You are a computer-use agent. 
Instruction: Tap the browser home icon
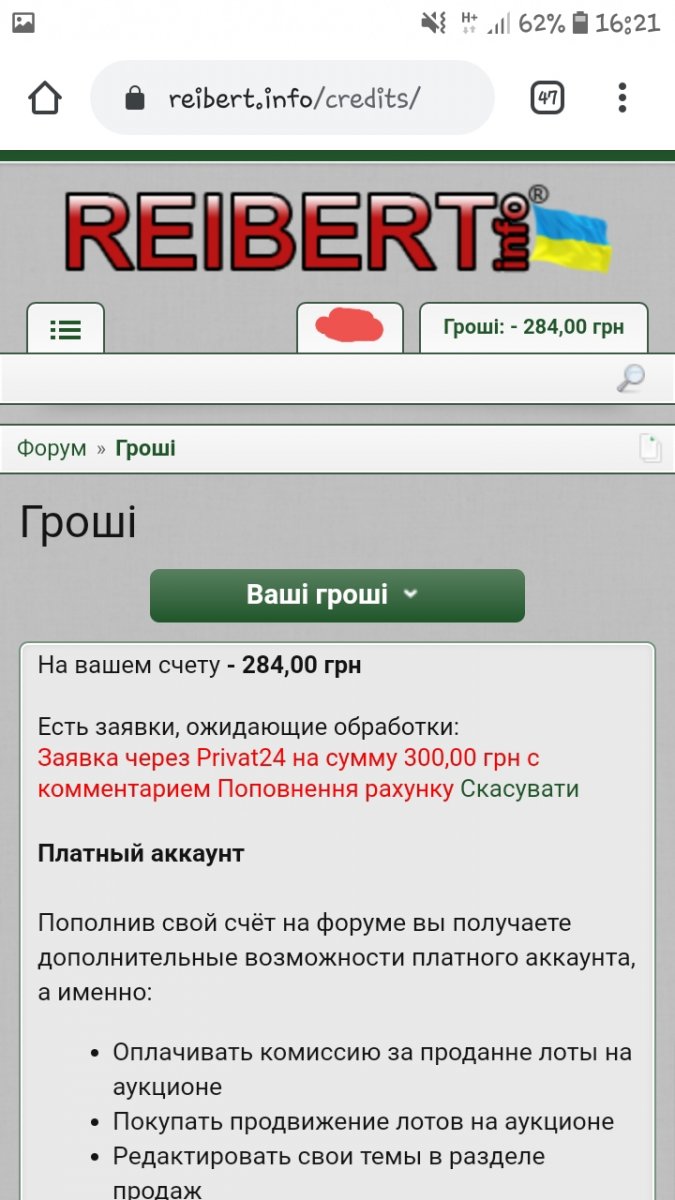coord(45,98)
